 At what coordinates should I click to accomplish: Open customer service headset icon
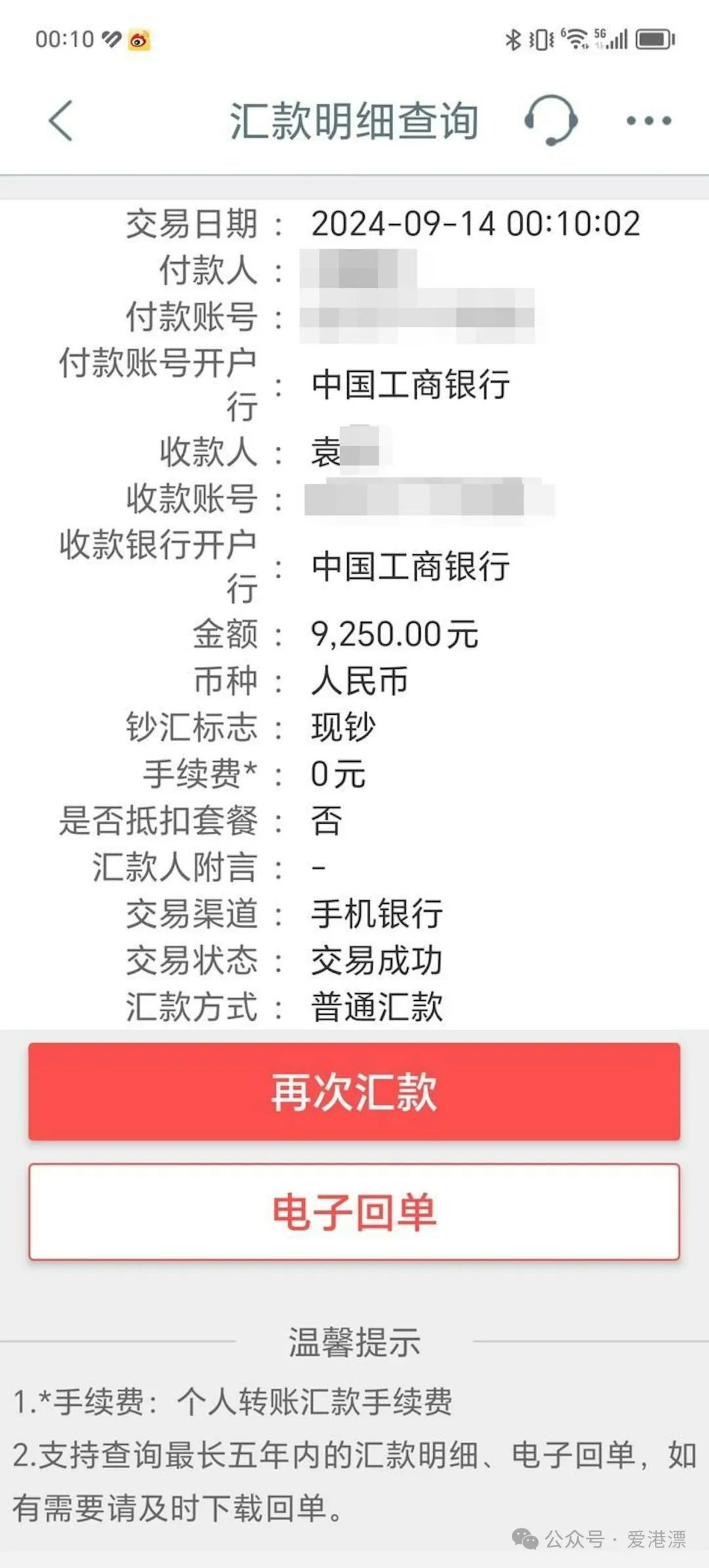click(x=551, y=120)
